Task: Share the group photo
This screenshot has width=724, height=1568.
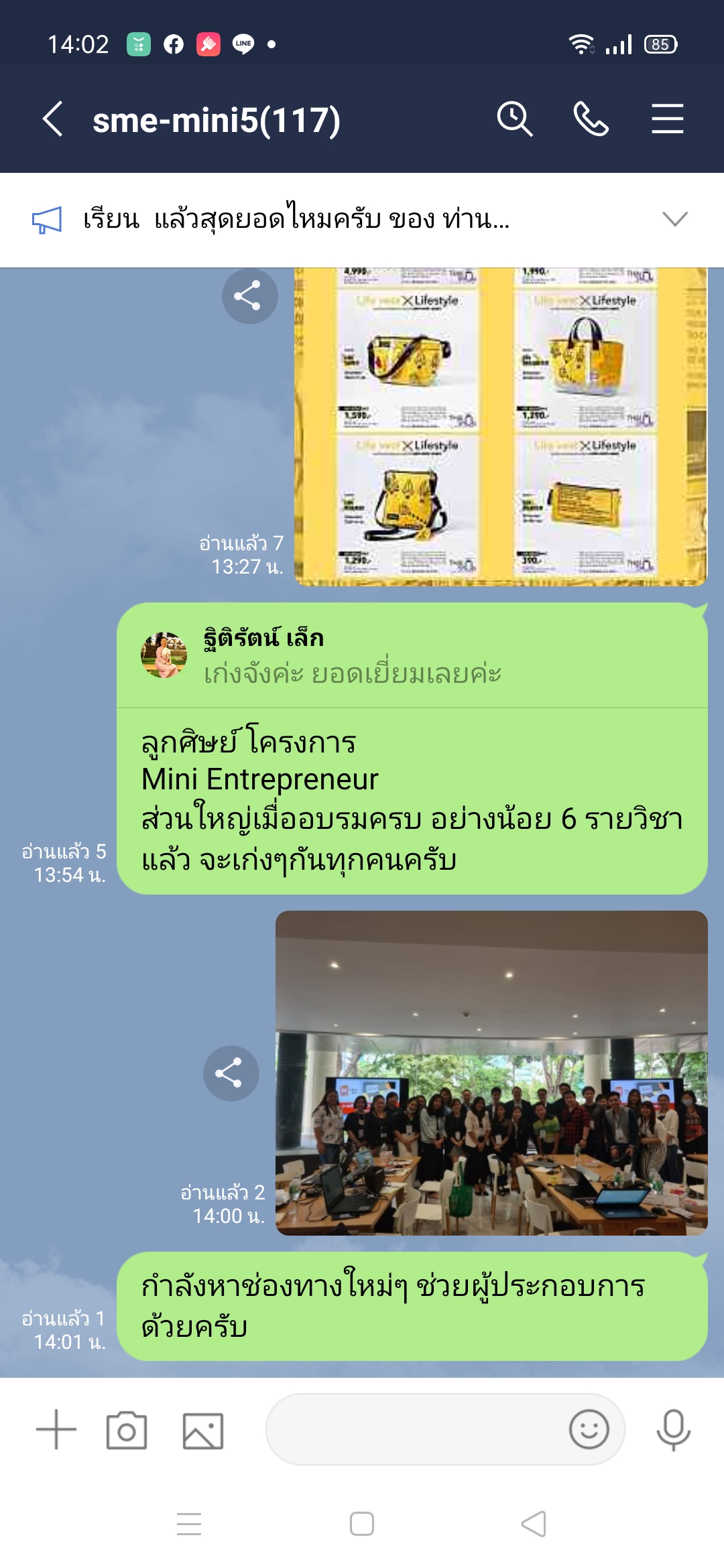Action: tap(231, 1073)
